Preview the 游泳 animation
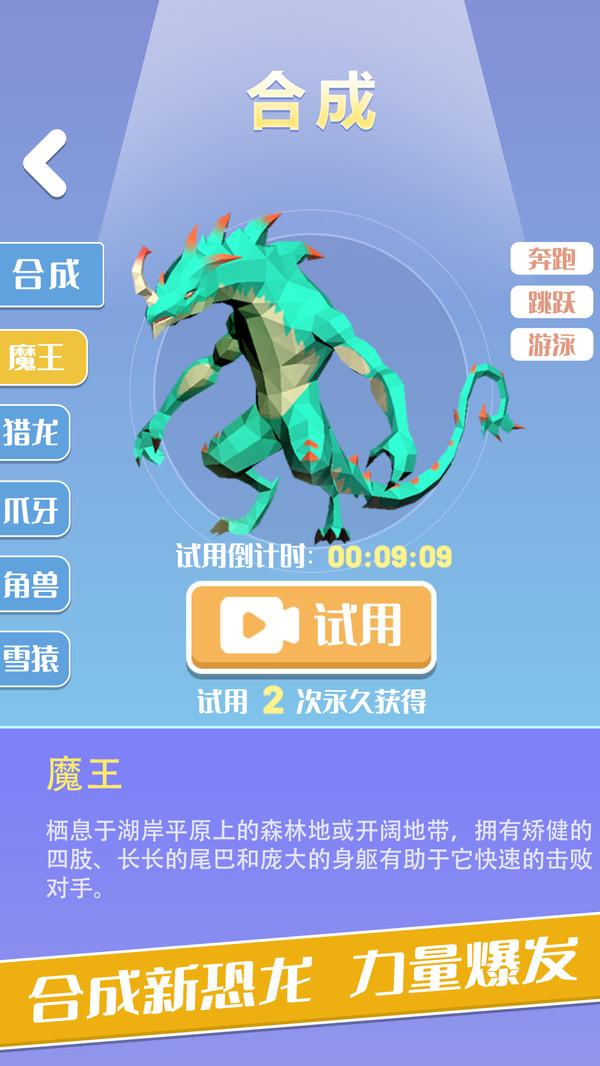 pos(552,345)
